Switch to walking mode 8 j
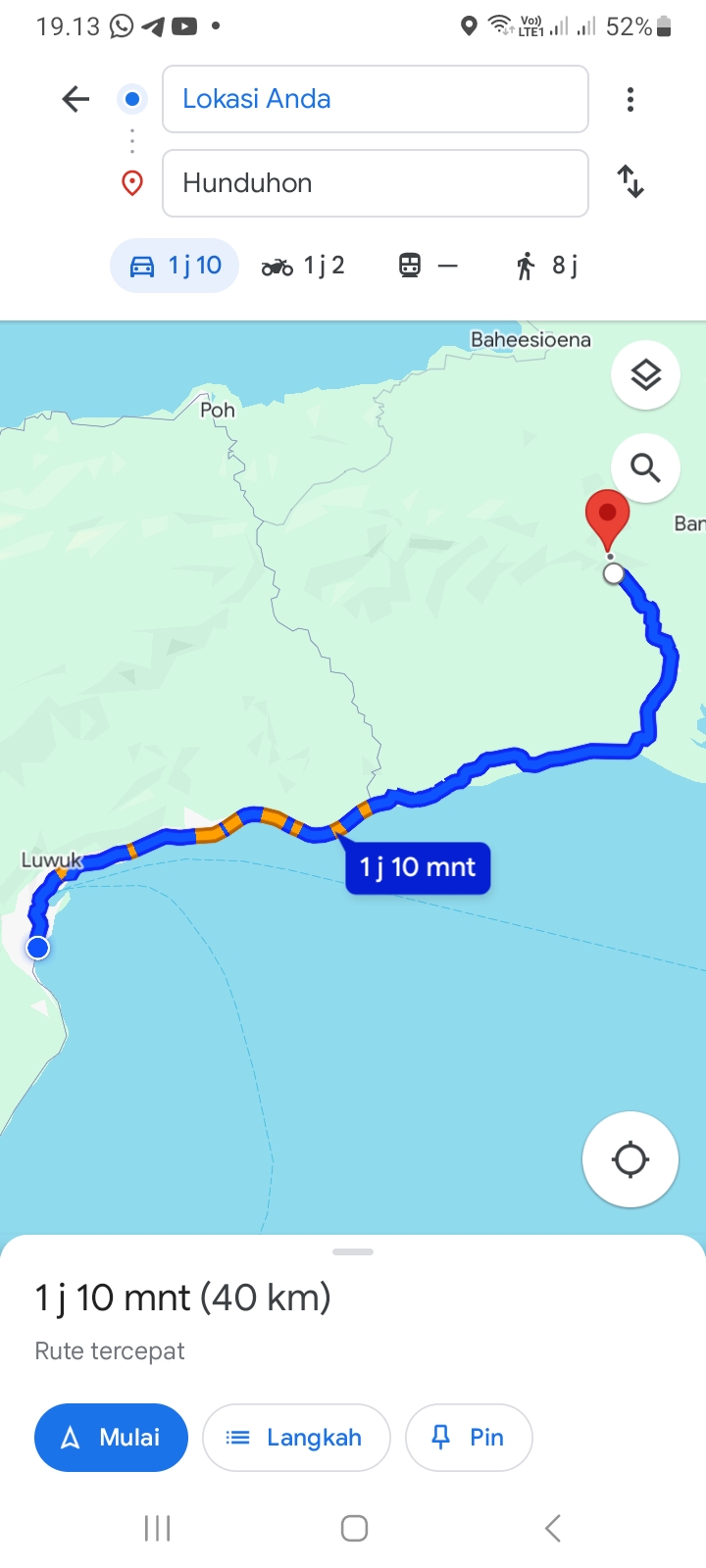The image size is (706, 1568). pyautogui.click(x=547, y=266)
